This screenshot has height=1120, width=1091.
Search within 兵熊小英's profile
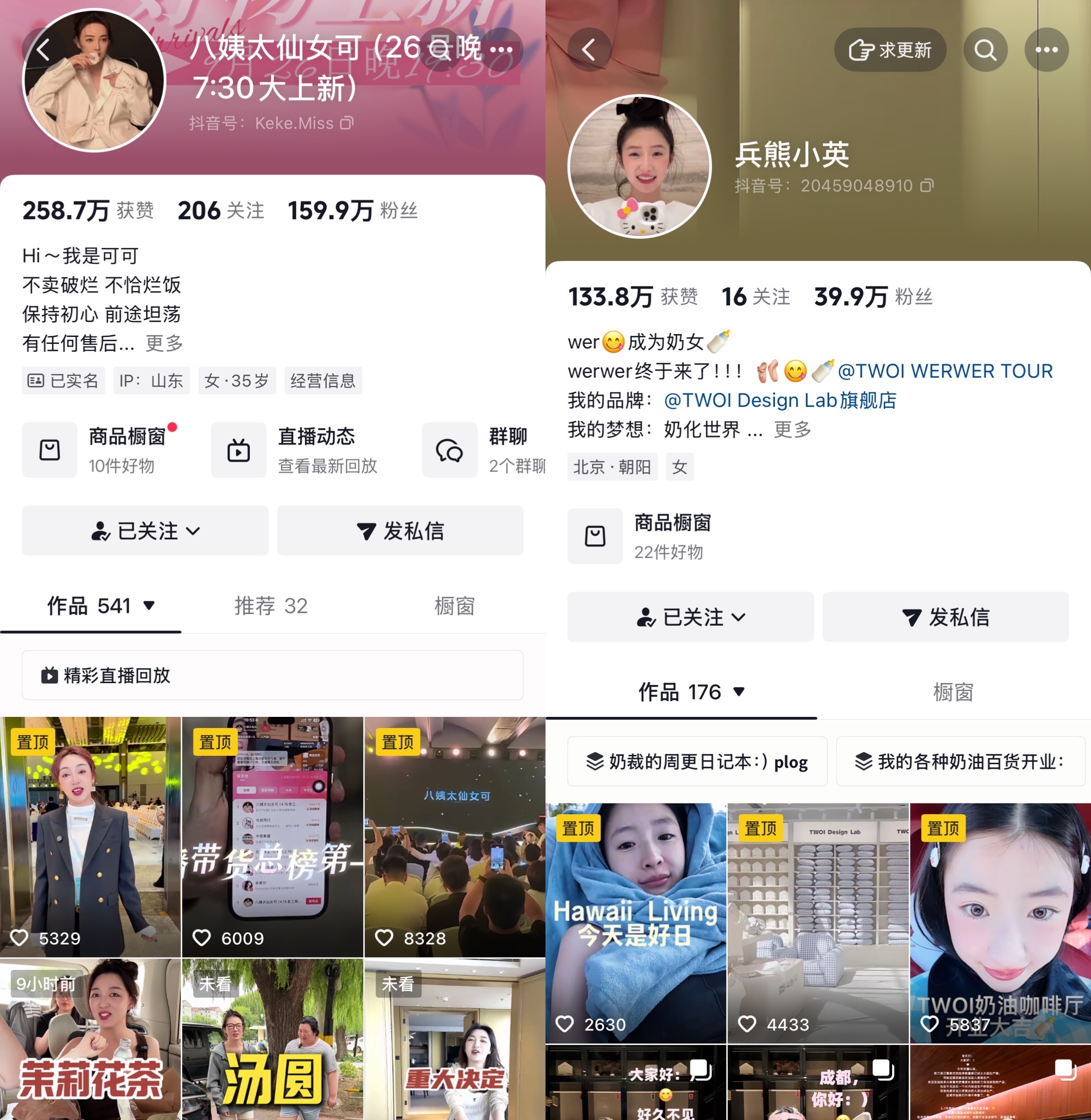pyautogui.click(x=985, y=50)
